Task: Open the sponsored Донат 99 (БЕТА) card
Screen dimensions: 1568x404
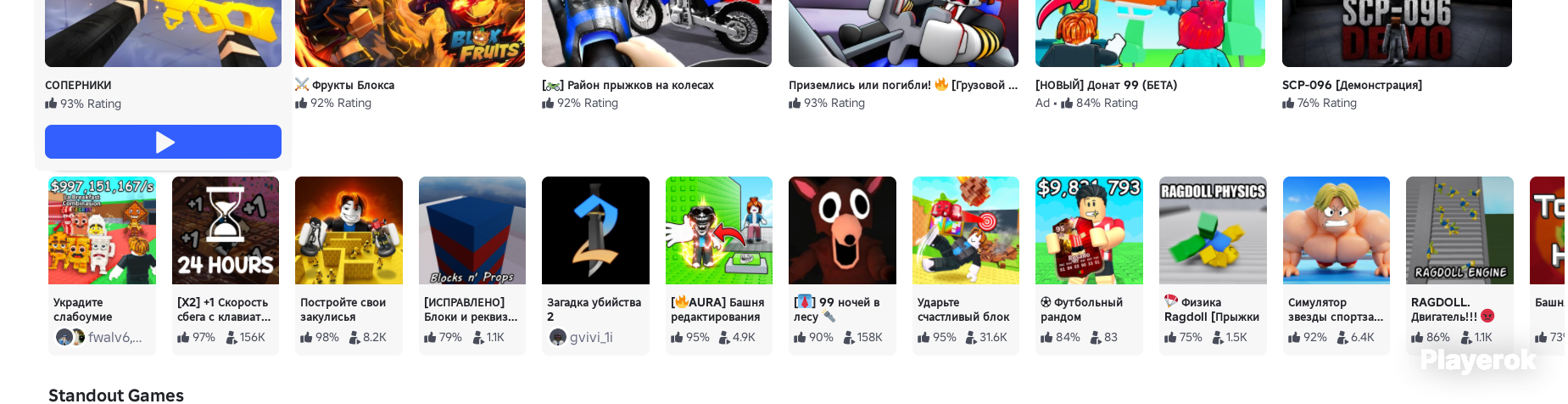Action: [1150, 56]
